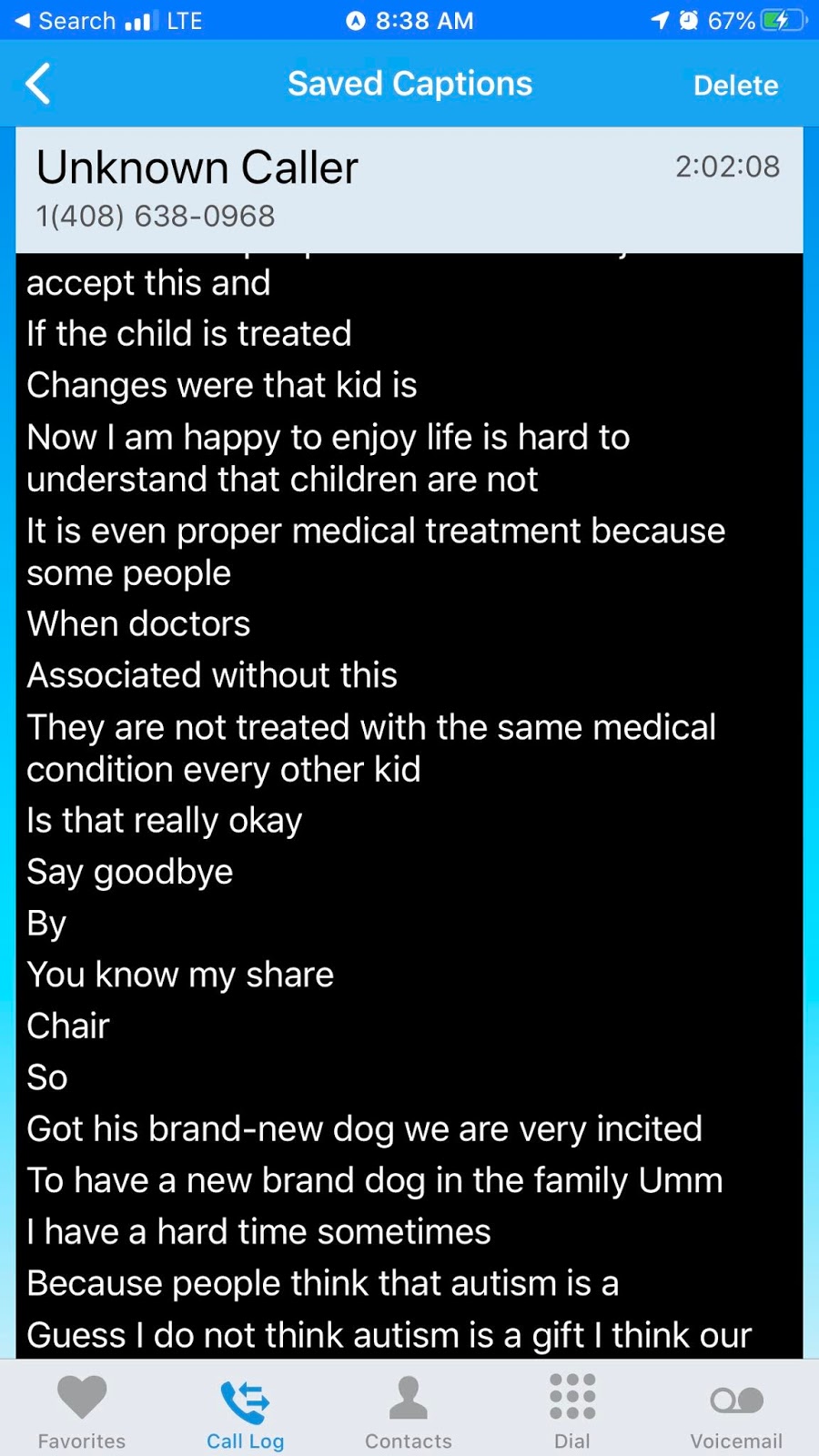Open the Call Log tab

point(245,1410)
